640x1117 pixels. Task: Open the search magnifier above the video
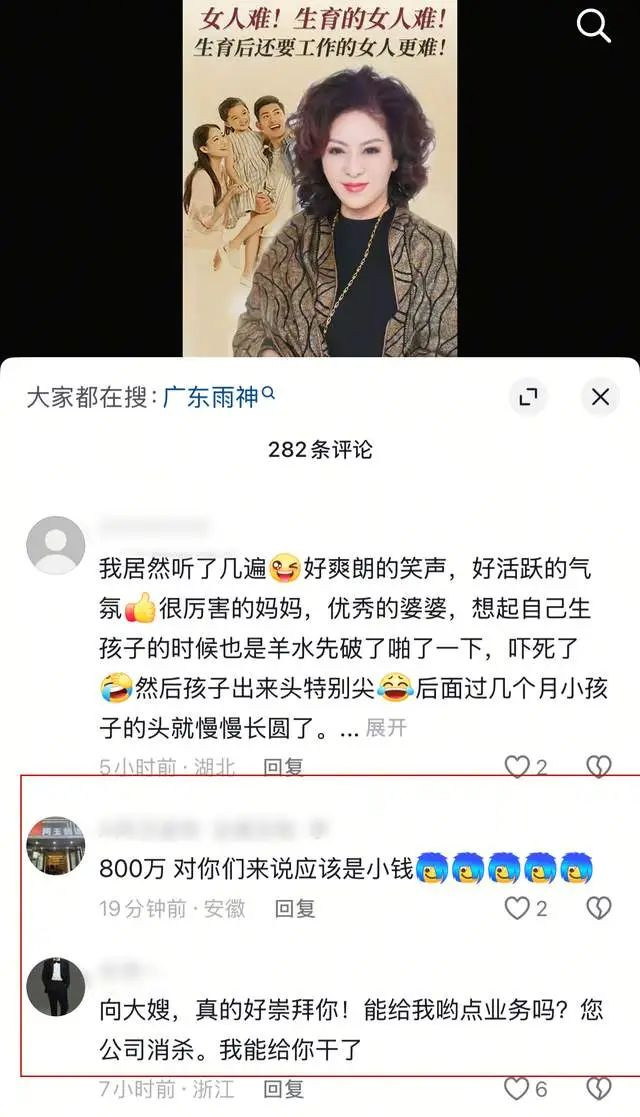[594, 27]
